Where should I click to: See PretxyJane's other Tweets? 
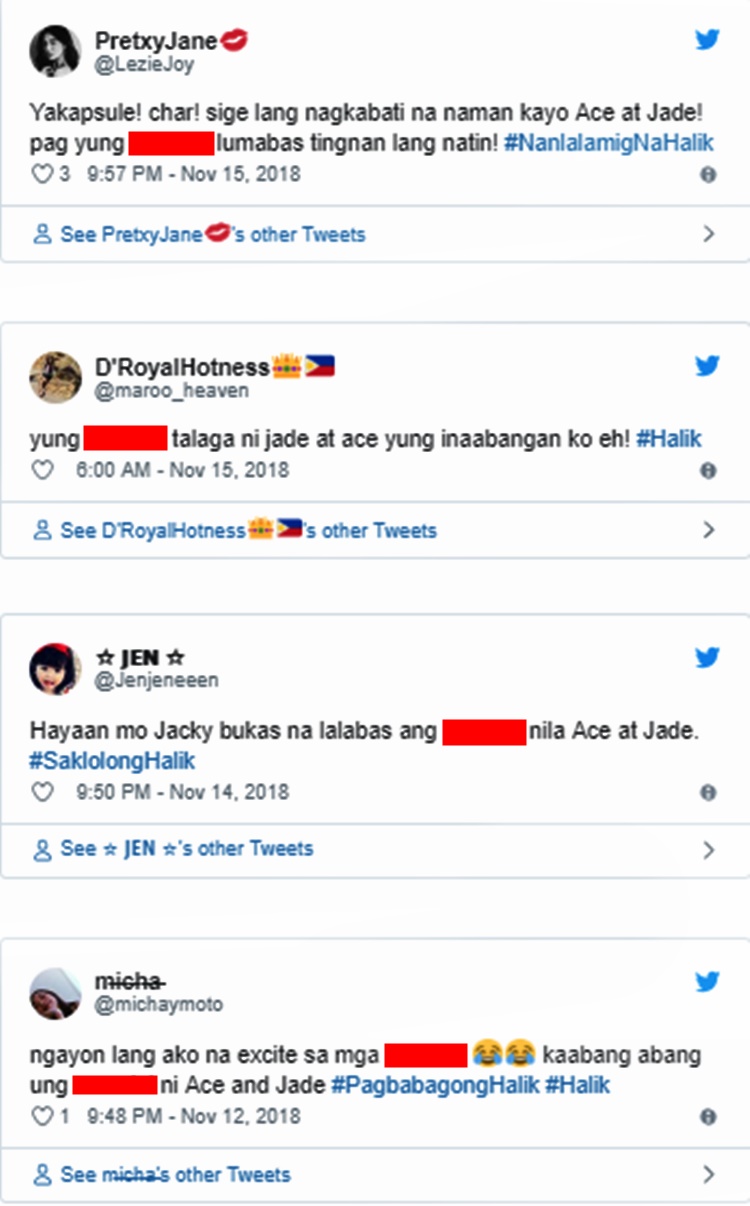374,235
